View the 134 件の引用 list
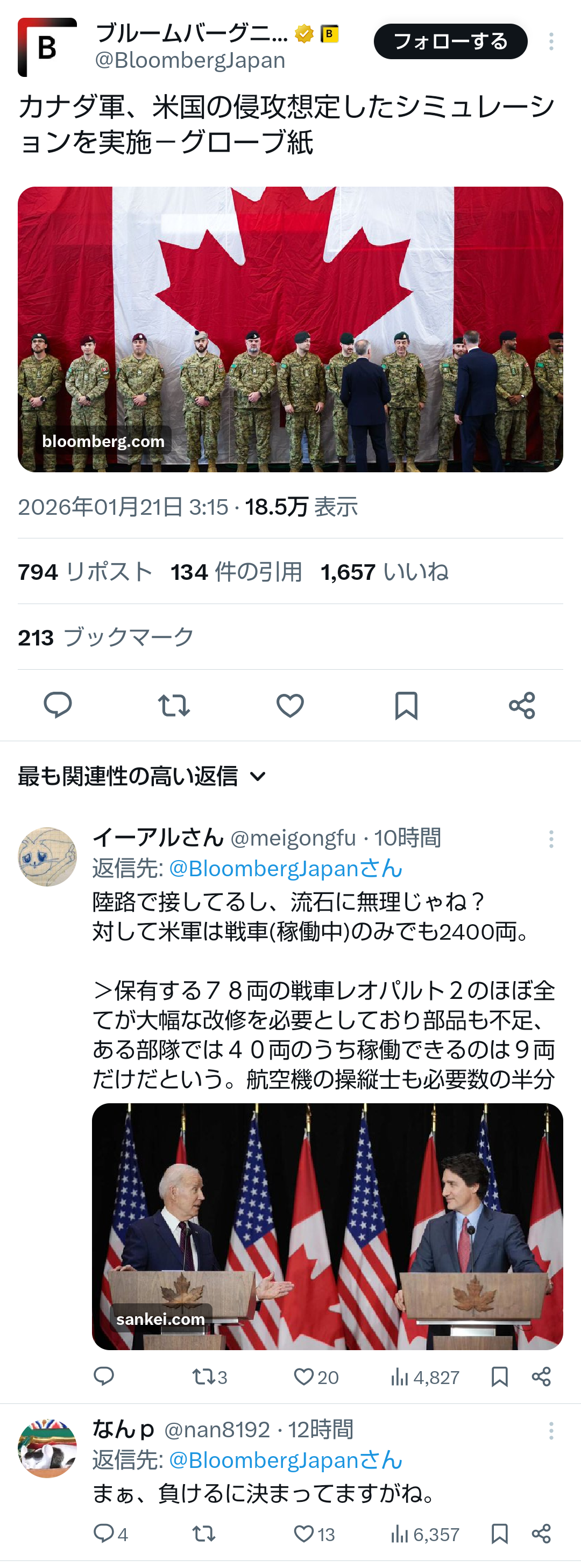 pos(236,572)
